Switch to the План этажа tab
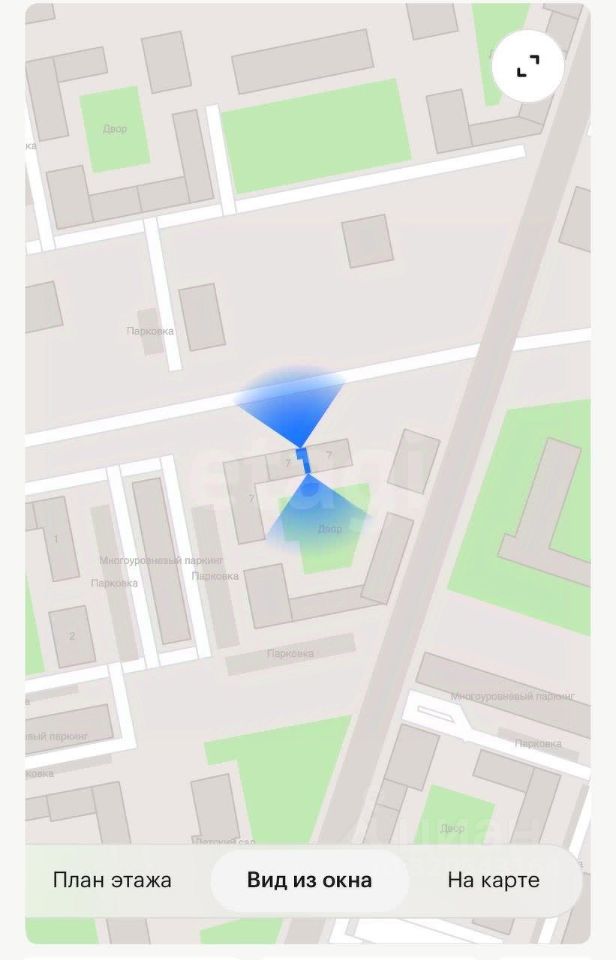The width and height of the screenshot is (616, 960). pos(112,881)
